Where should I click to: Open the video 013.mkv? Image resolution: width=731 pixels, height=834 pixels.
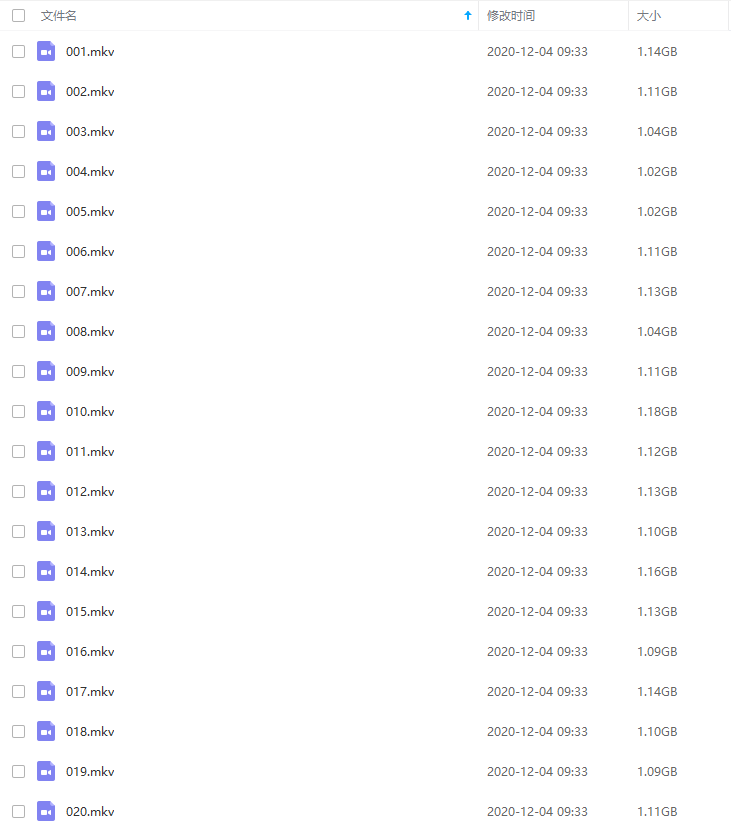[x=90, y=531]
